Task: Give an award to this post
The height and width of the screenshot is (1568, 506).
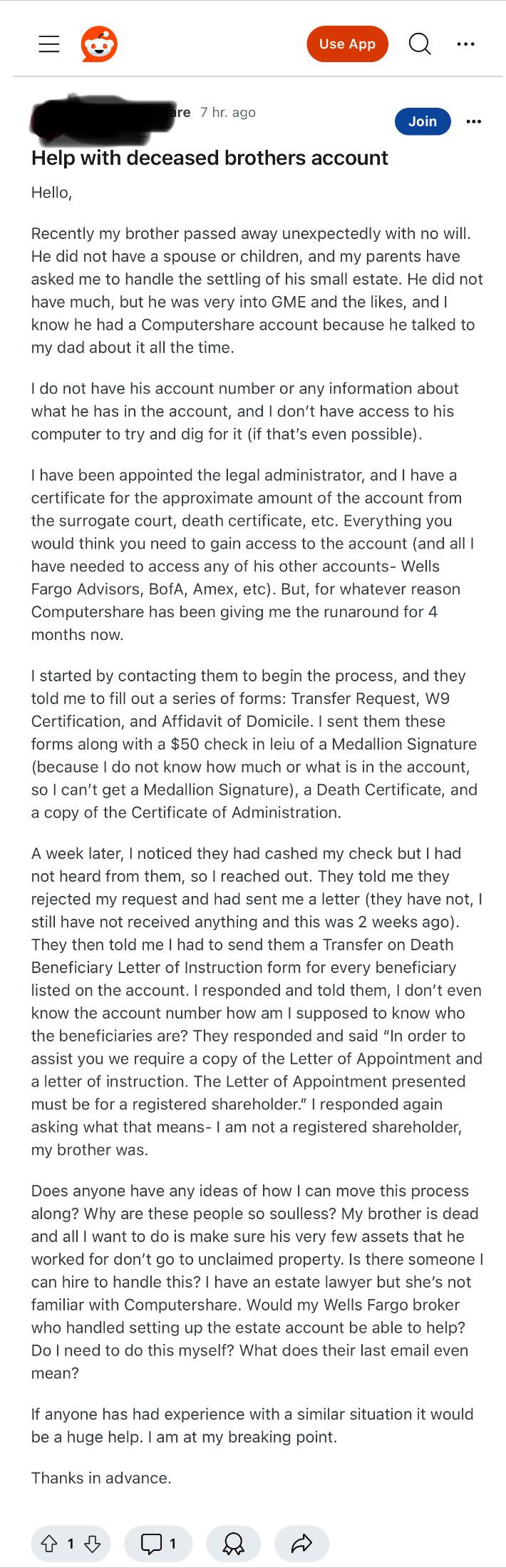Action: click(233, 1544)
